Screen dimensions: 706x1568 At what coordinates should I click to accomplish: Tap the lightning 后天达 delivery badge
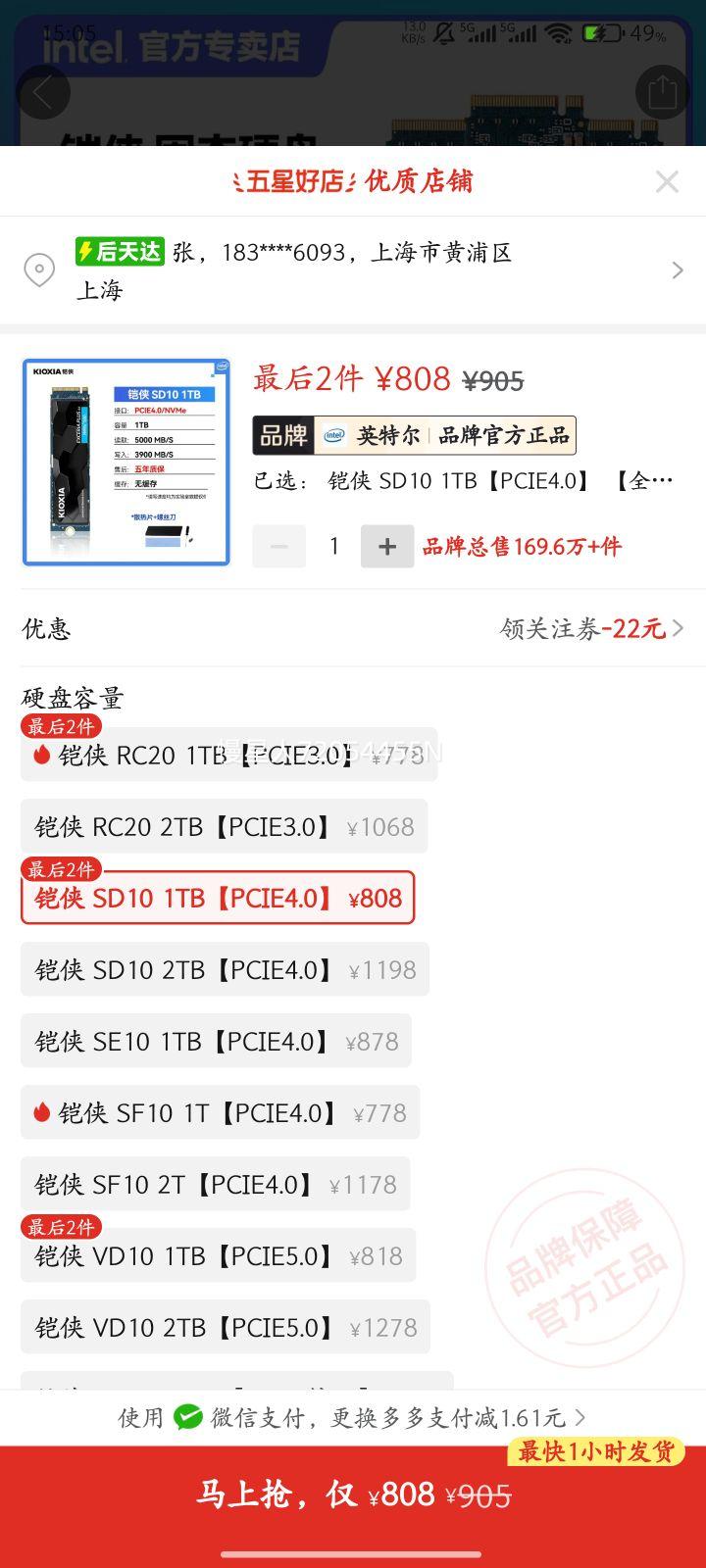[119, 251]
